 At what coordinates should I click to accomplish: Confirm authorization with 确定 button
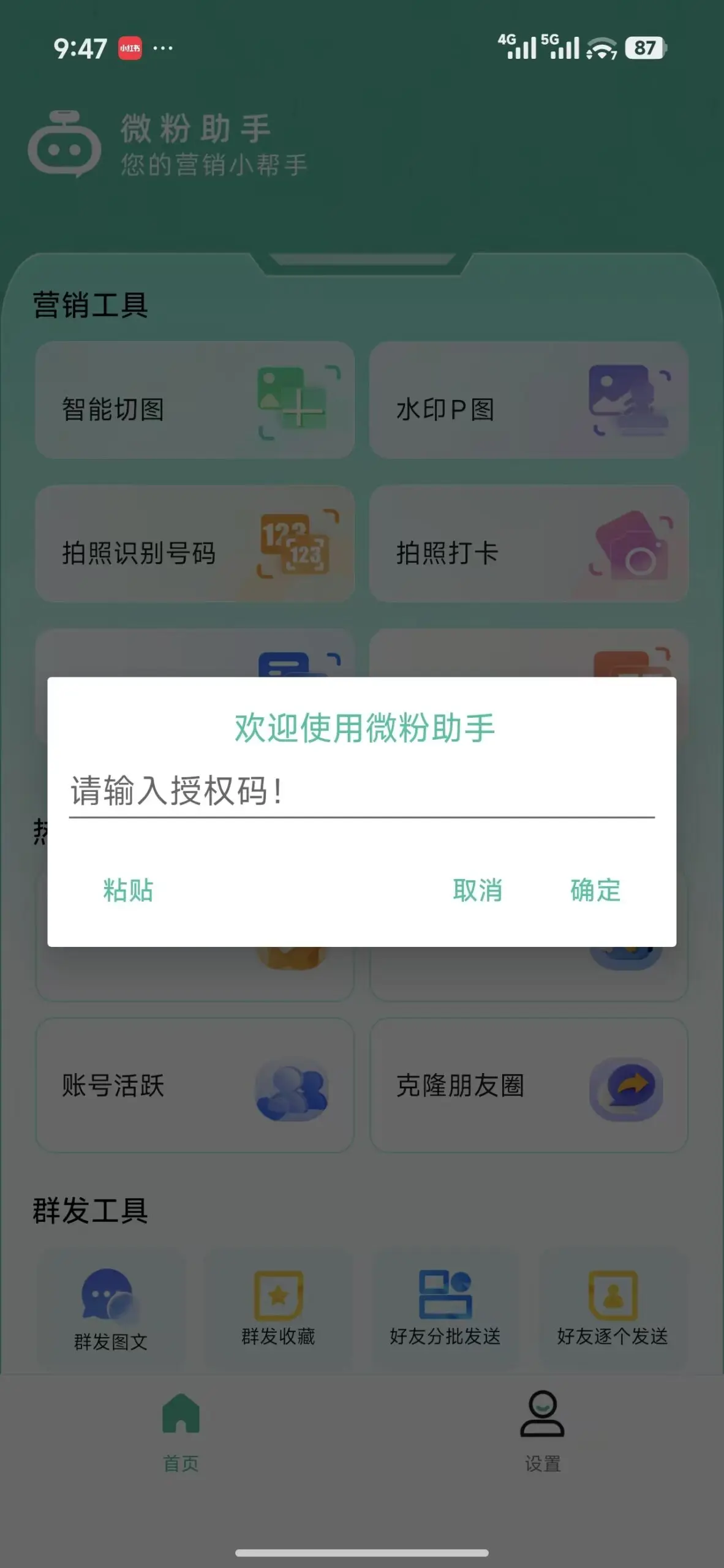tap(594, 893)
